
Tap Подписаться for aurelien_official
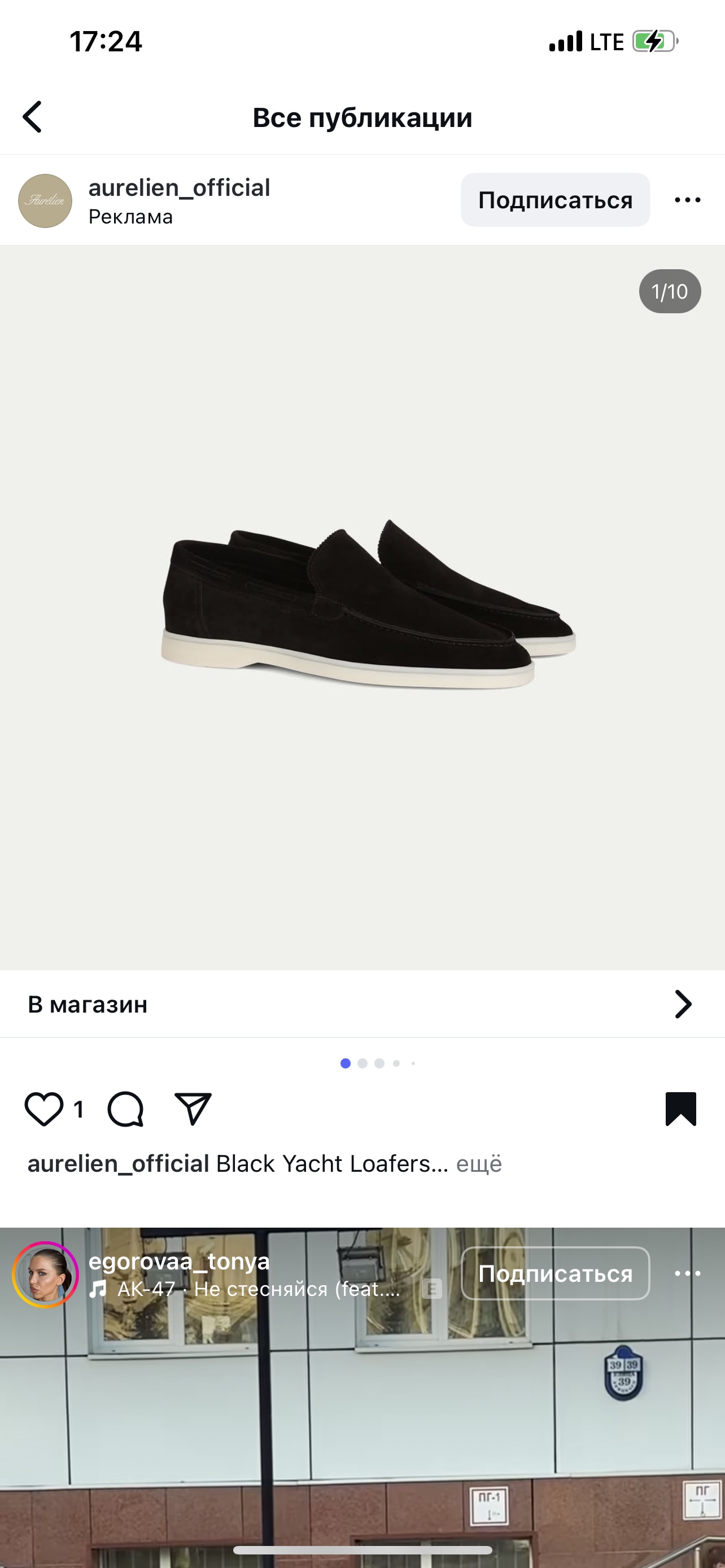point(554,200)
